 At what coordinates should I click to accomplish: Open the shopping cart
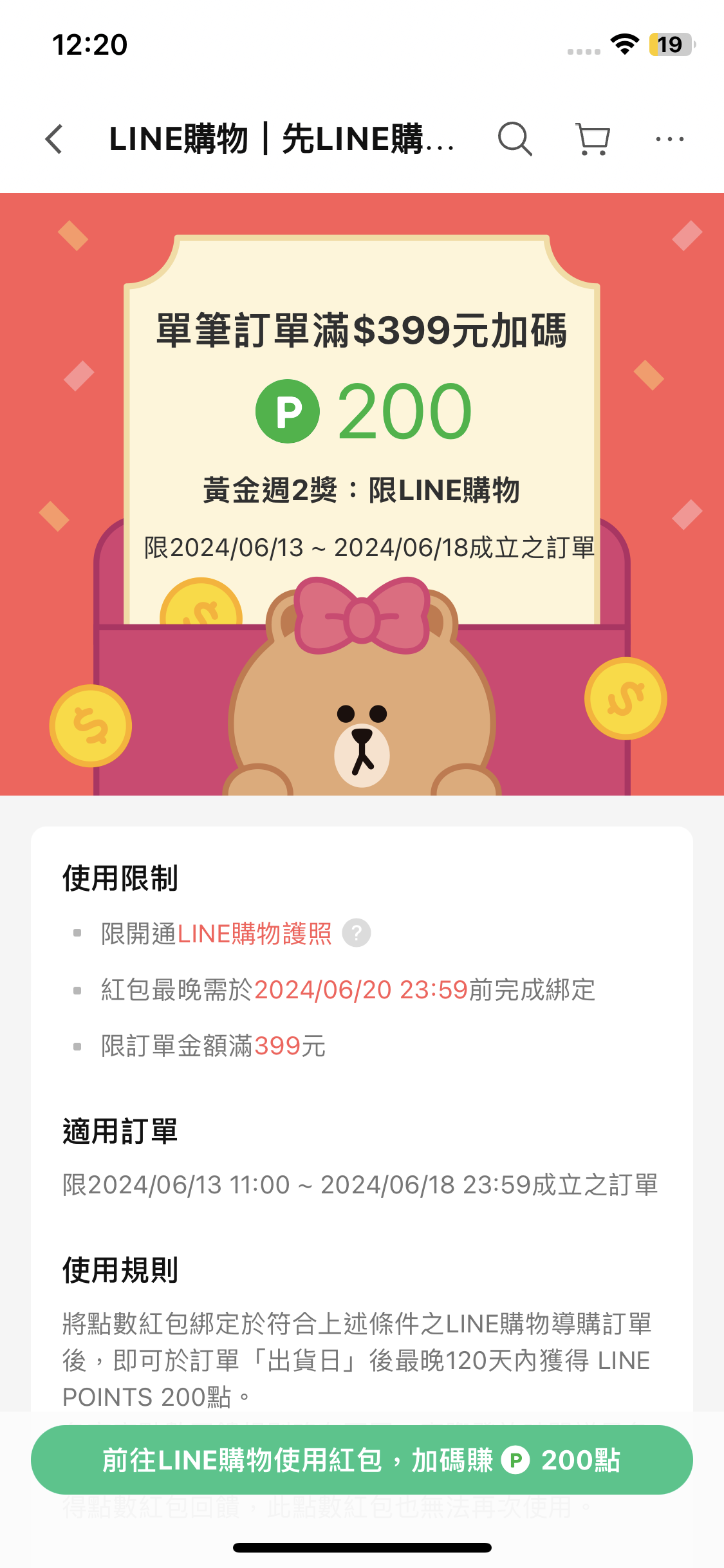tap(592, 139)
